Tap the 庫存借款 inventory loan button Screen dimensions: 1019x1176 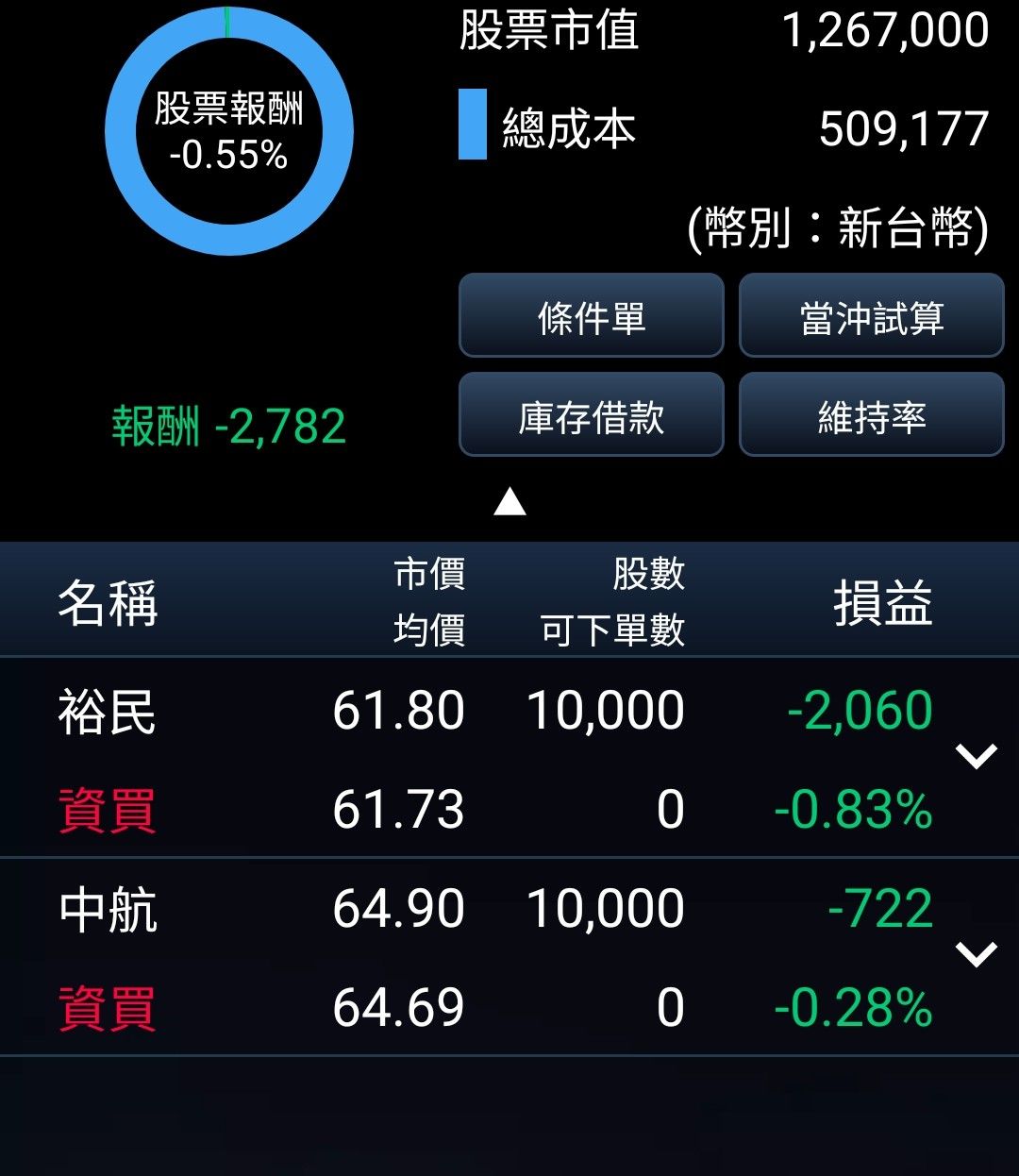point(592,415)
